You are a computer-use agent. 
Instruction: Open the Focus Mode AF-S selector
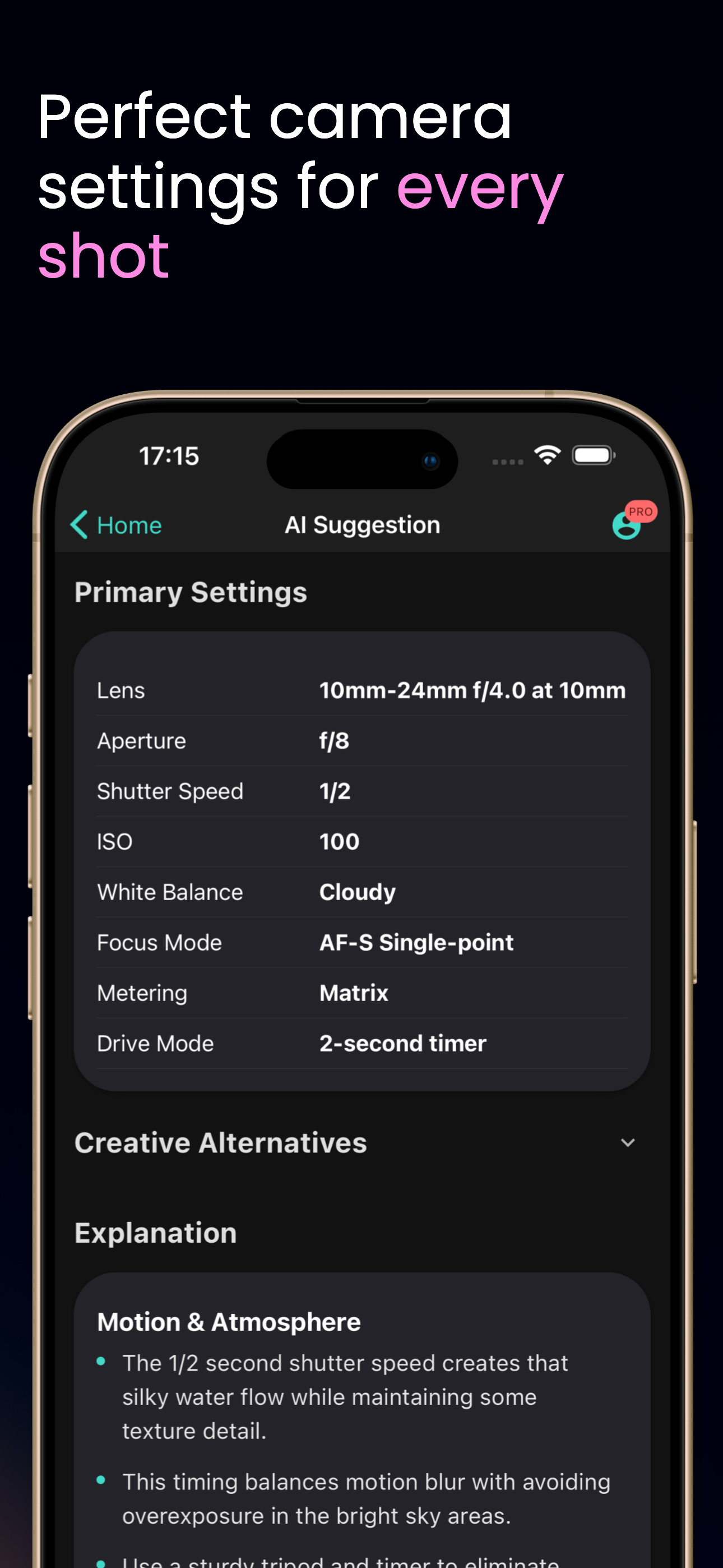coord(416,942)
